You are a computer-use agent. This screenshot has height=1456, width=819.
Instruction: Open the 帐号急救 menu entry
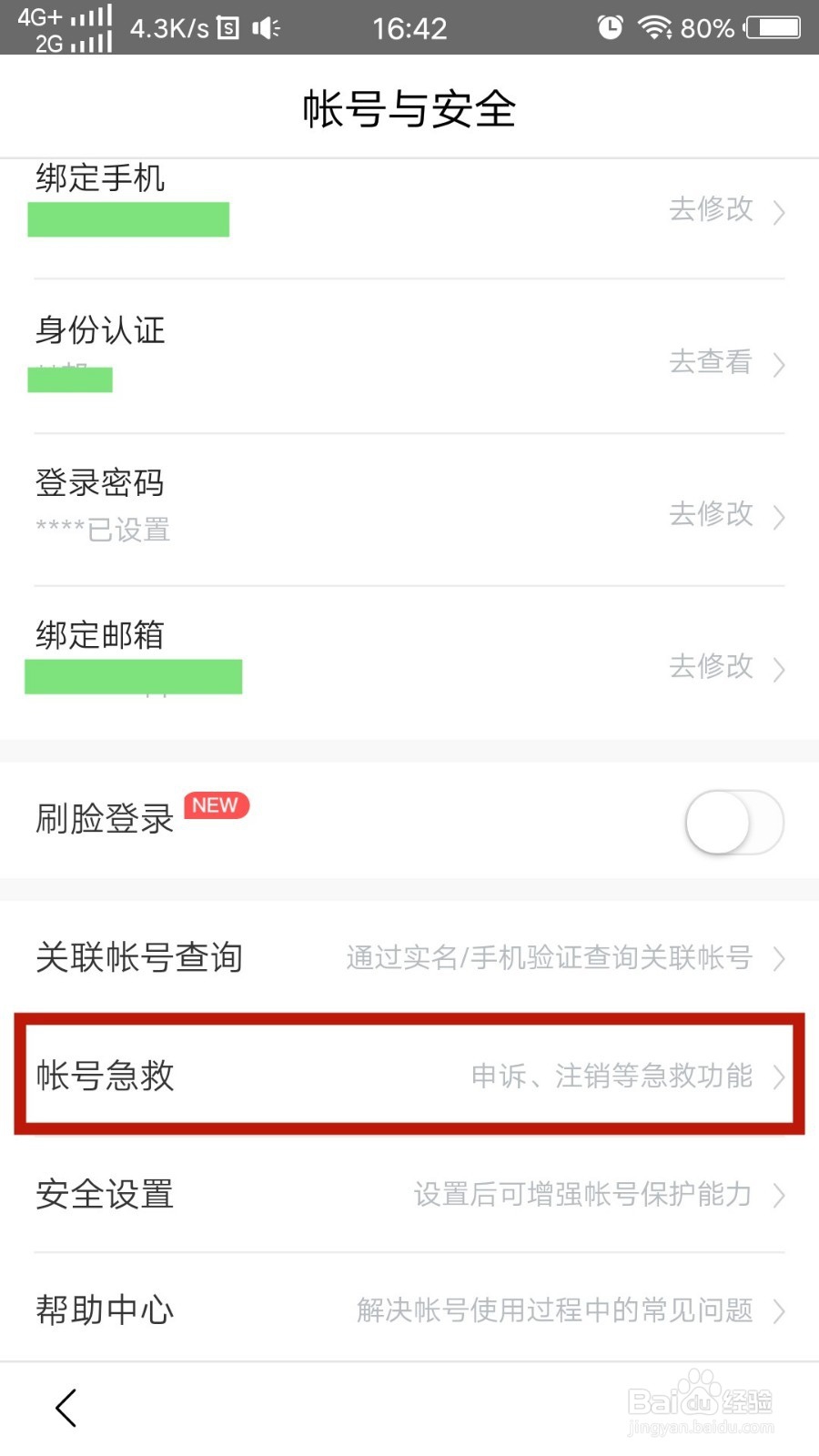tap(103, 1077)
